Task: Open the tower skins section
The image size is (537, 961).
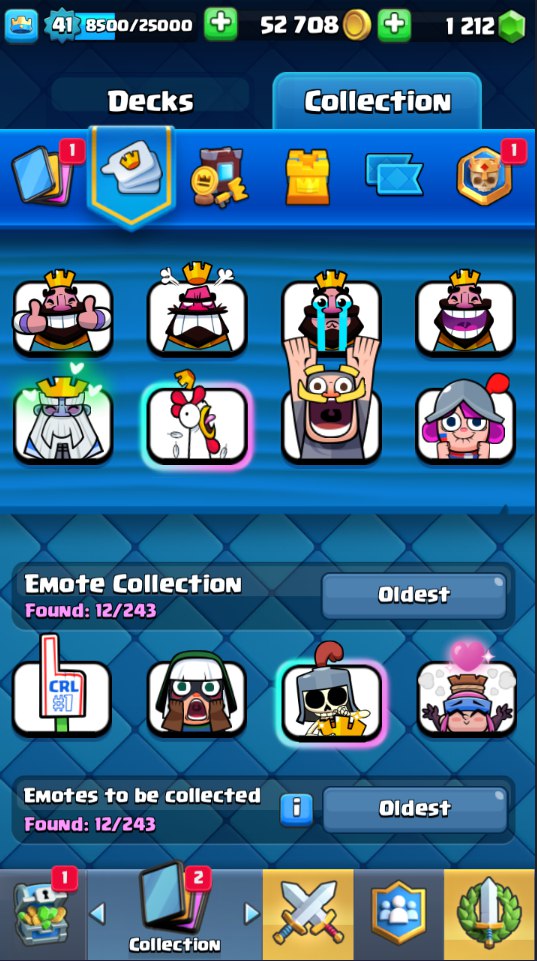Action: point(308,177)
